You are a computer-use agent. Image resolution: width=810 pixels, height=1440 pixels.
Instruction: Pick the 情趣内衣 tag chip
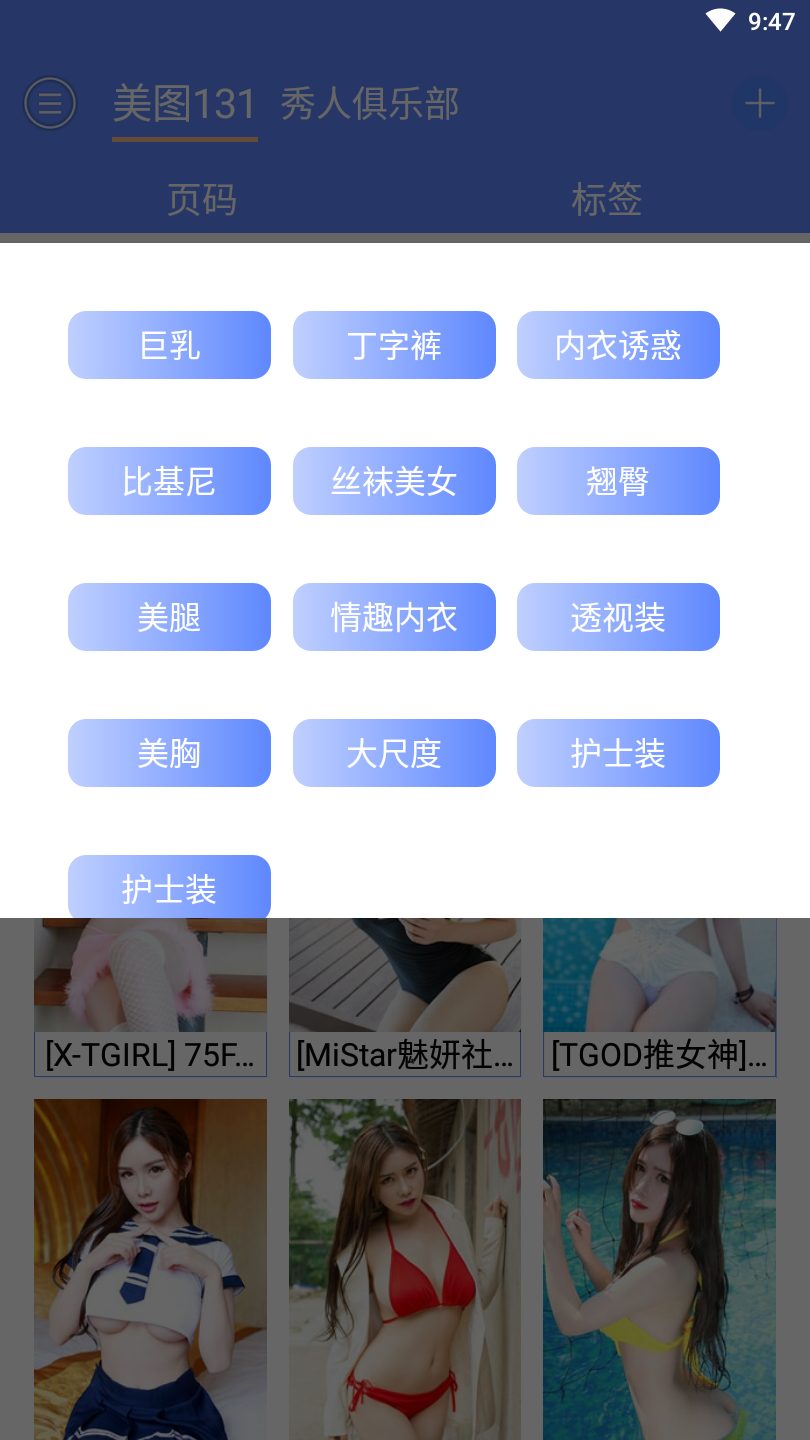click(x=394, y=617)
